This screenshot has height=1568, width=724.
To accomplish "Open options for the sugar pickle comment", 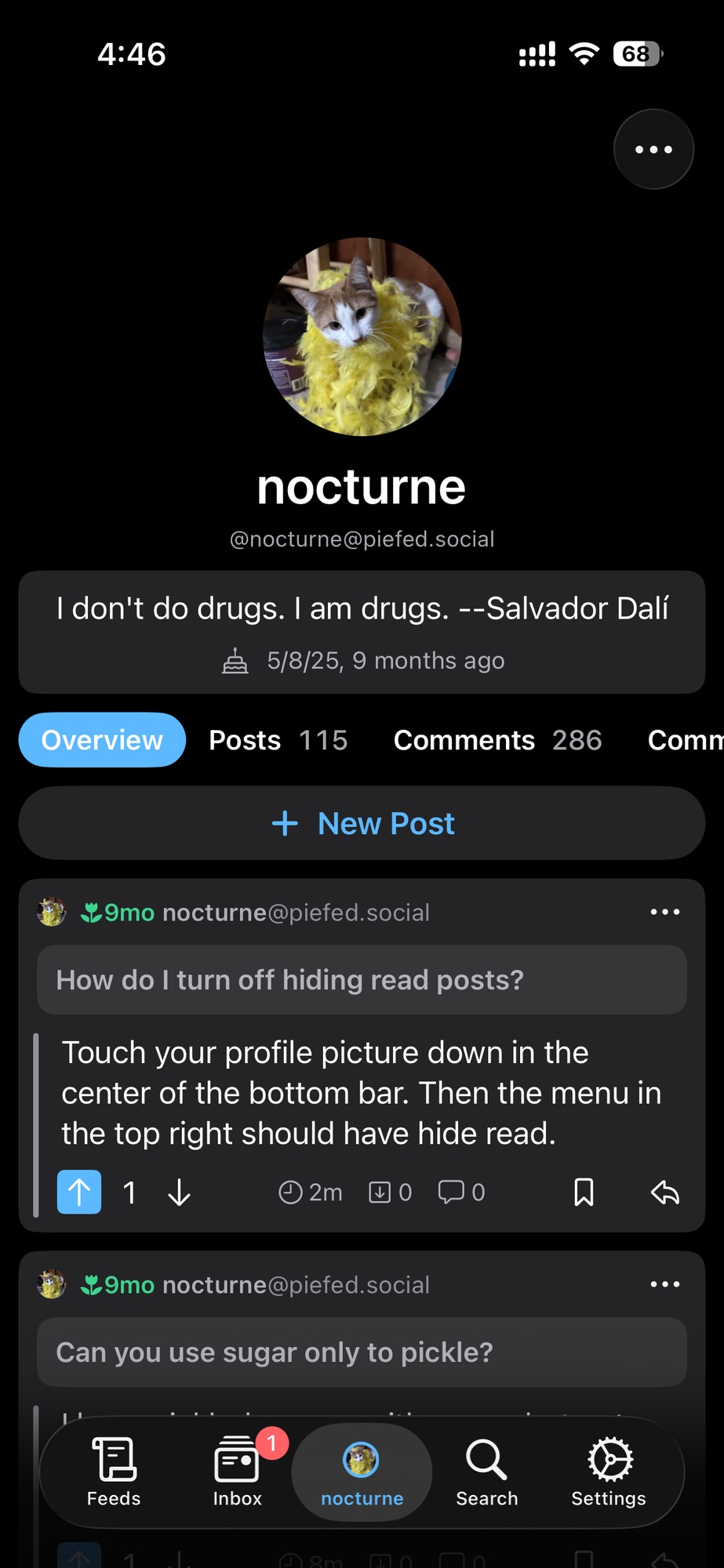I will click(x=664, y=1284).
